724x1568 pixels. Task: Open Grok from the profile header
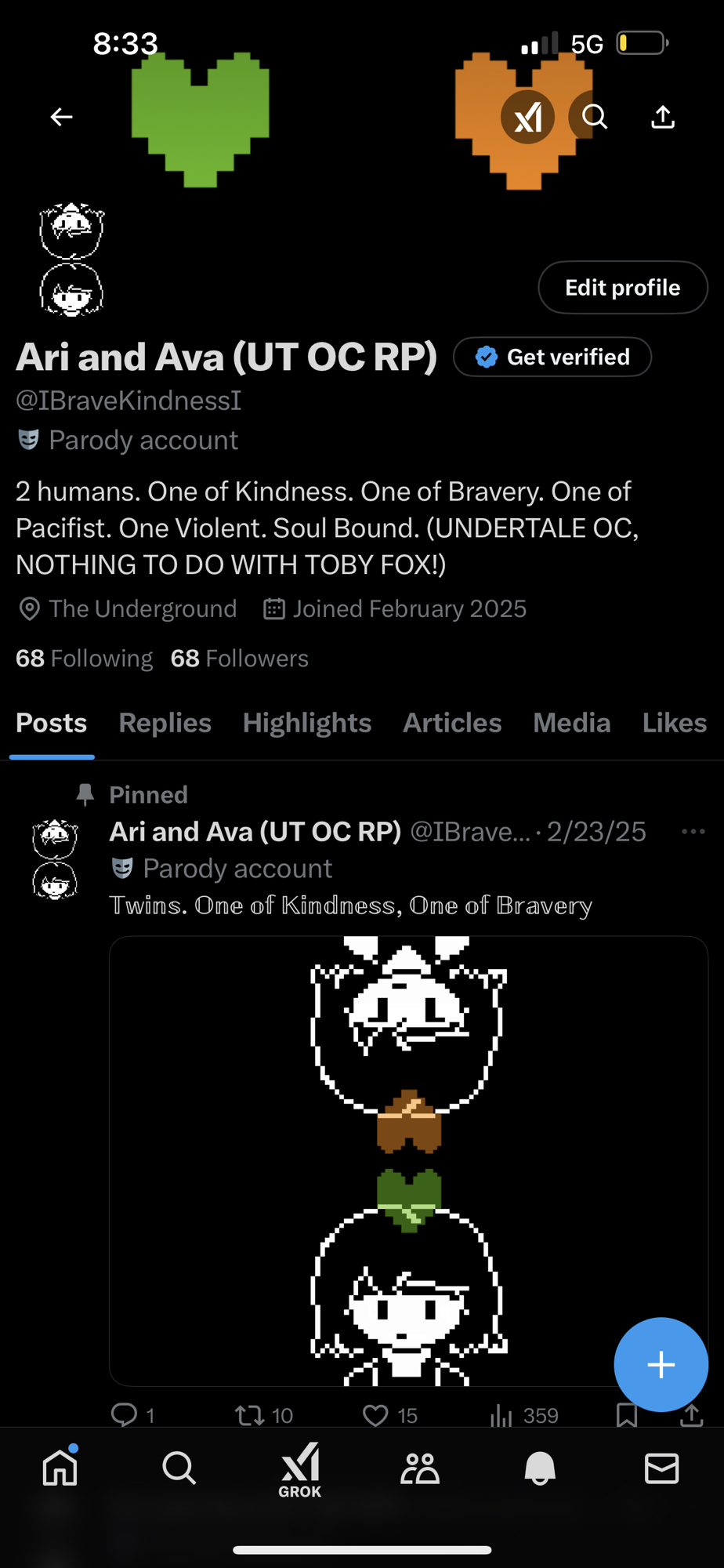[x=527, y=118]
